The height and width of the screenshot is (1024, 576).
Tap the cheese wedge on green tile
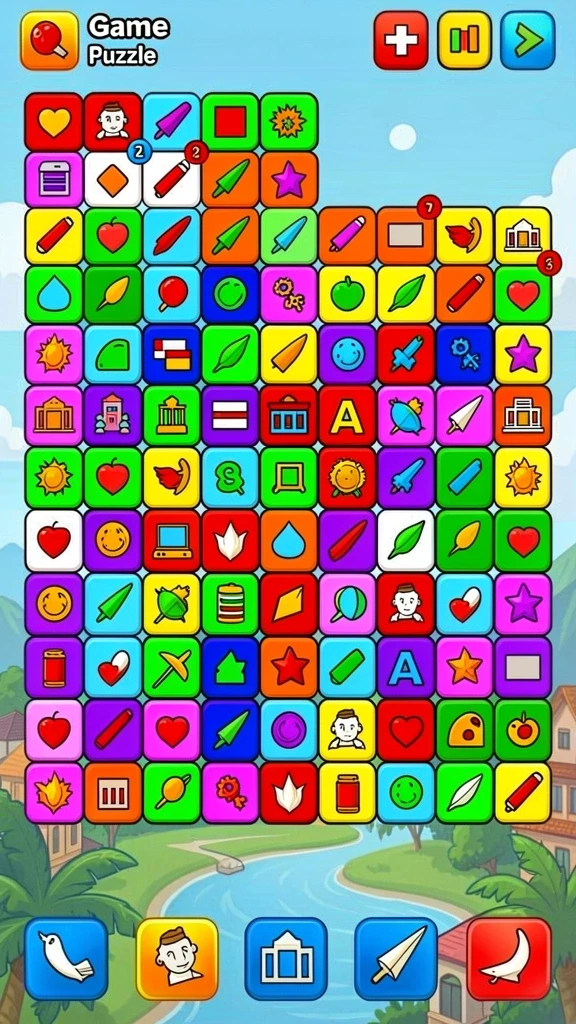(x=464, y=730)
